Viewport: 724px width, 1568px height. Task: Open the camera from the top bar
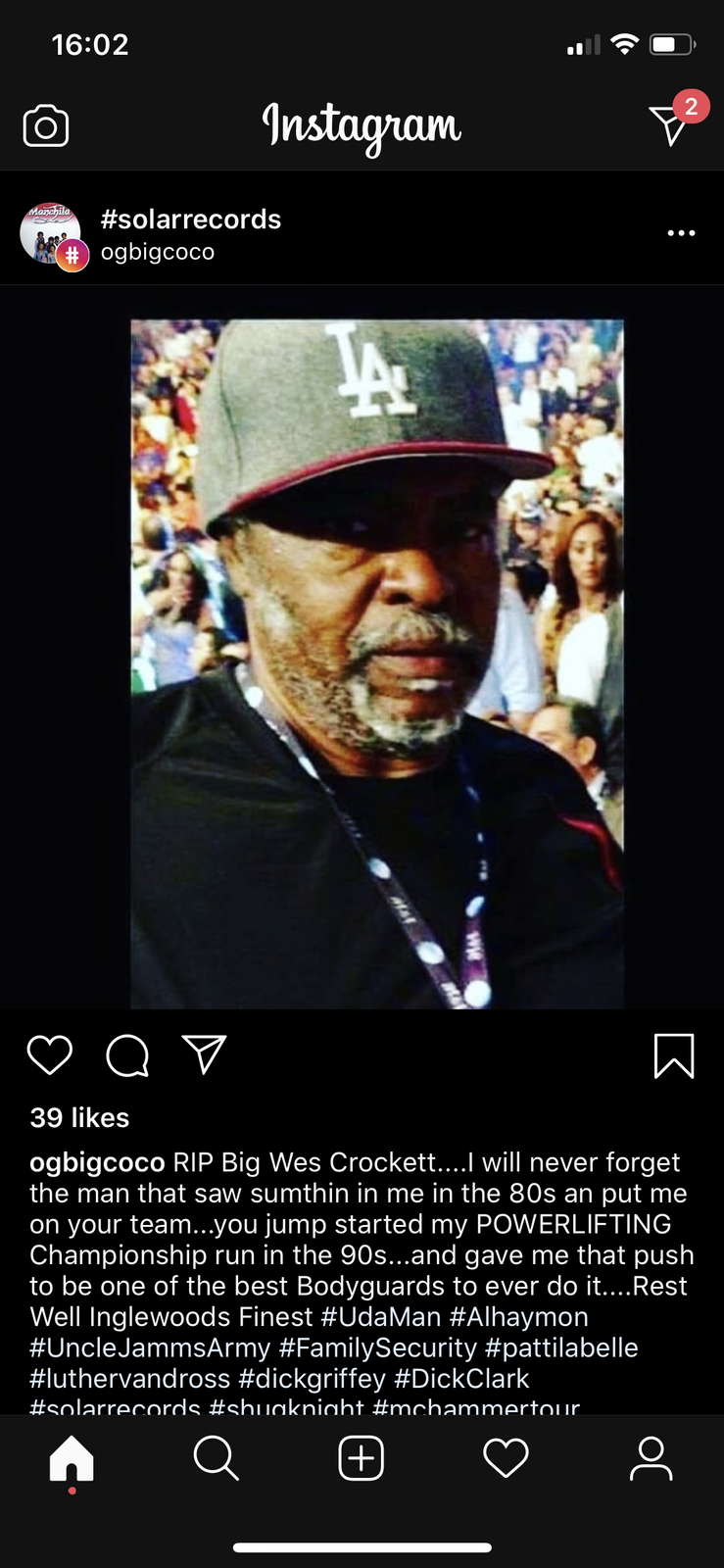tap(46, 126)
